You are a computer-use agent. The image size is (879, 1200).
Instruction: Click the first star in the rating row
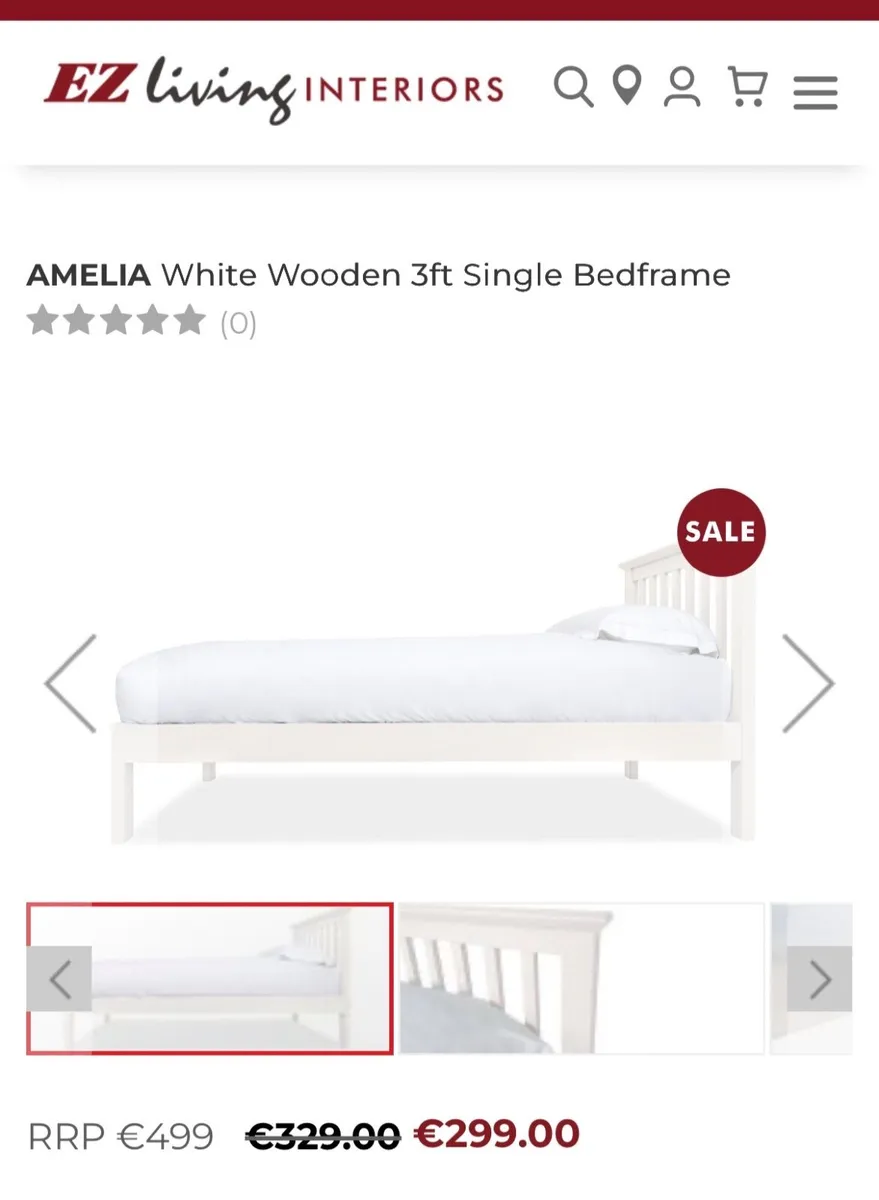[44, 322]
